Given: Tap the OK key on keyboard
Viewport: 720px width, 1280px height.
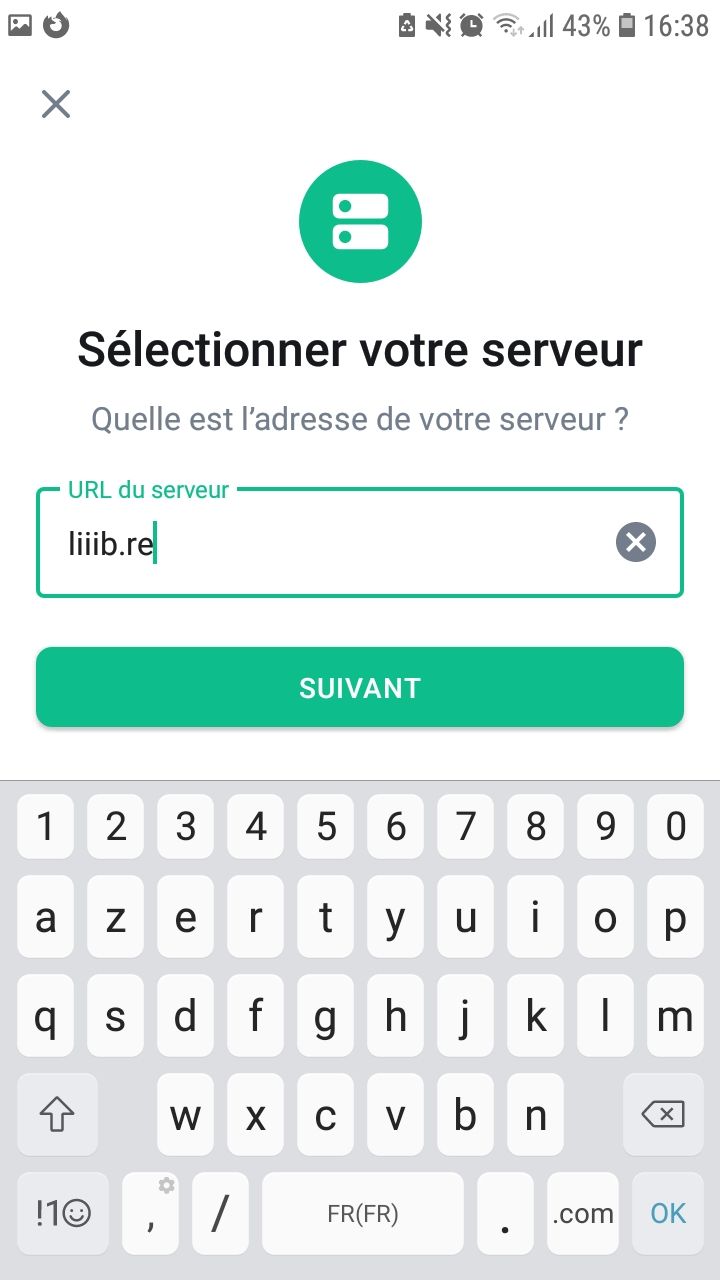Looking at the screenshot, I should pos(668,1213).
